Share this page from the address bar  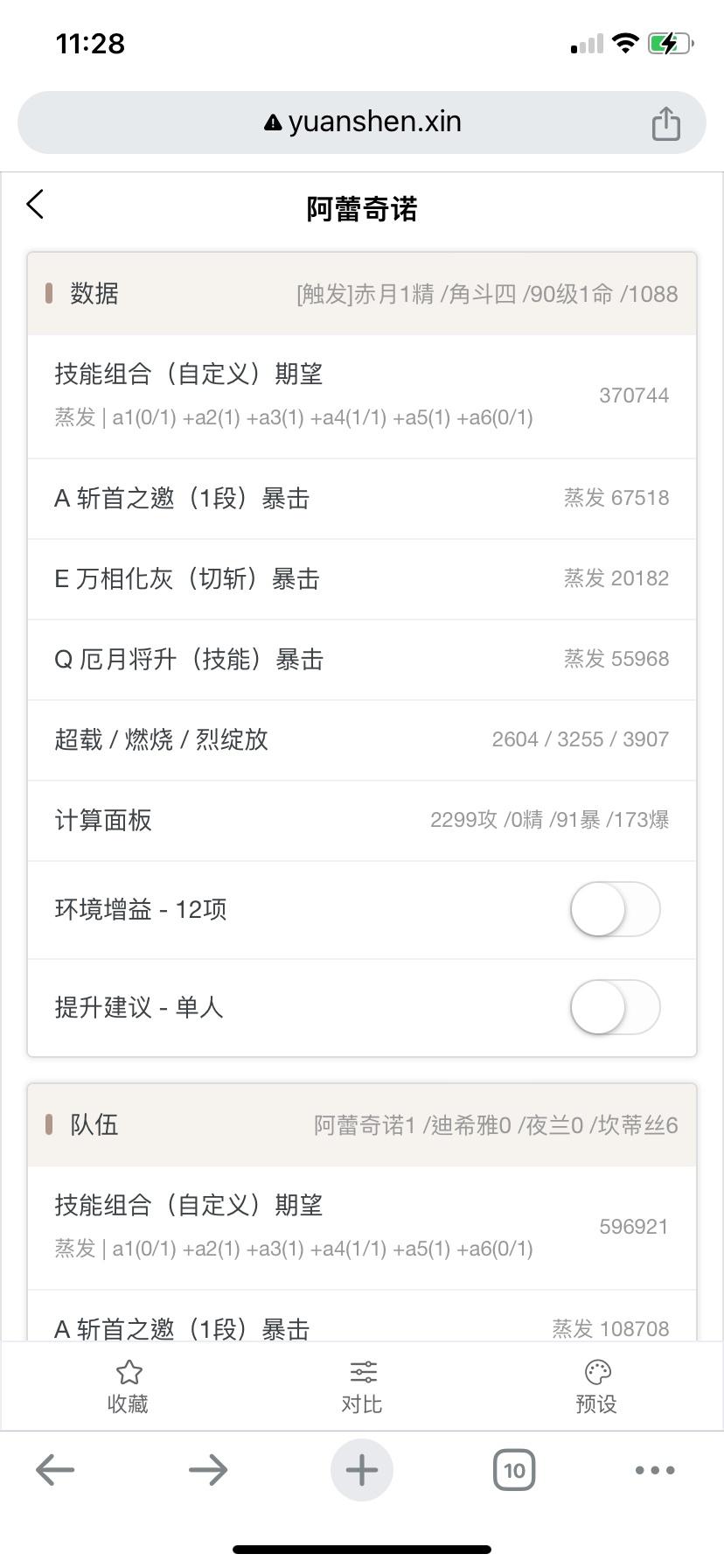(x=665, y=123)
